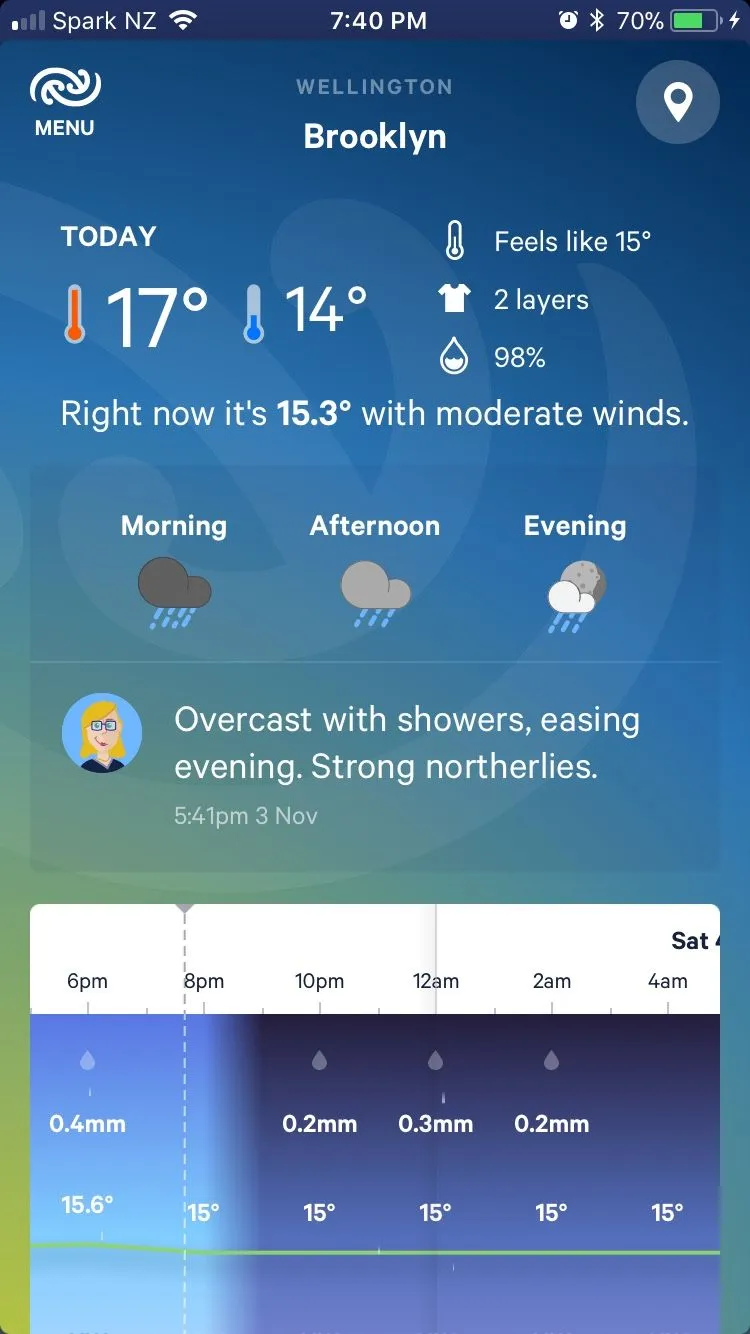Open the location picker pin

(678, 102)
